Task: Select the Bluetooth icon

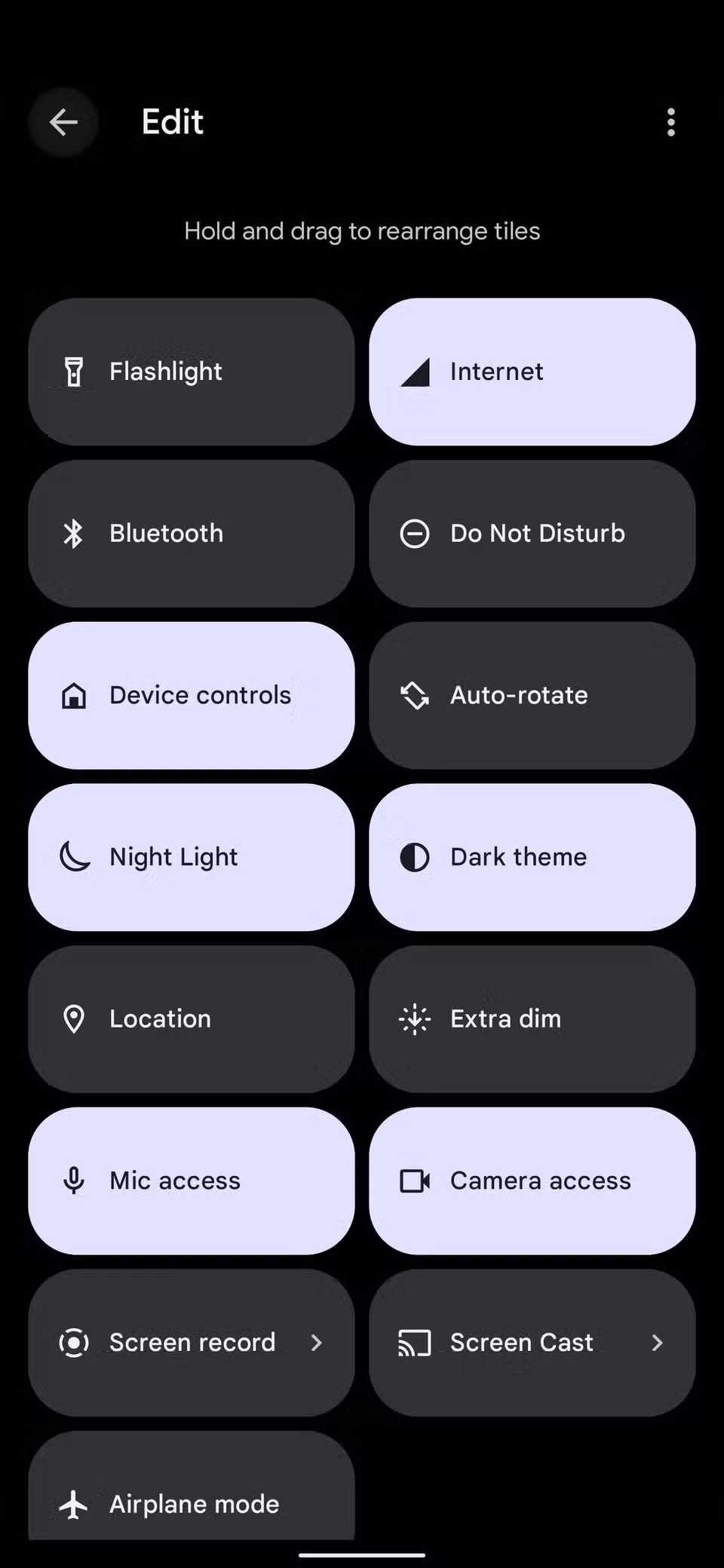Action: click(74, 533)
